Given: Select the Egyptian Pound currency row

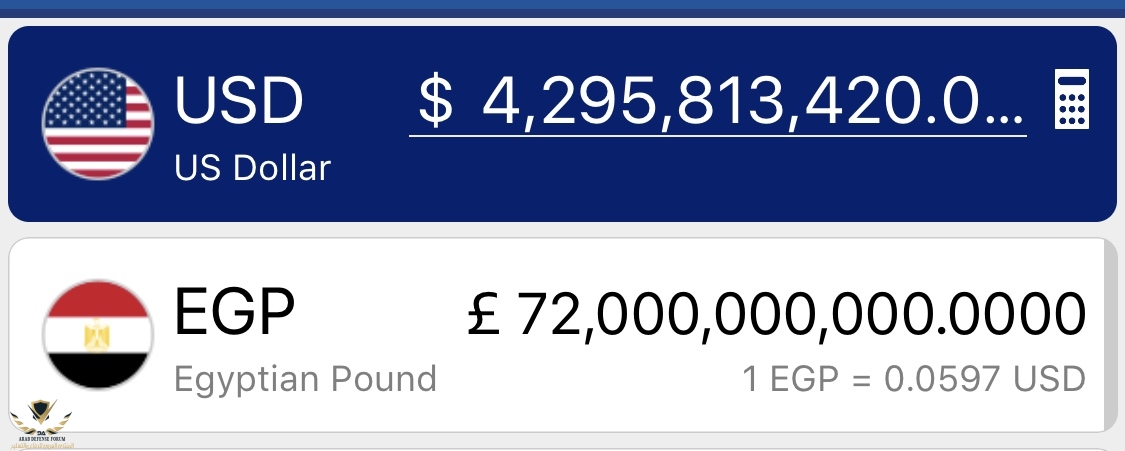Looking at the screenshot, I should pos(560,335).
